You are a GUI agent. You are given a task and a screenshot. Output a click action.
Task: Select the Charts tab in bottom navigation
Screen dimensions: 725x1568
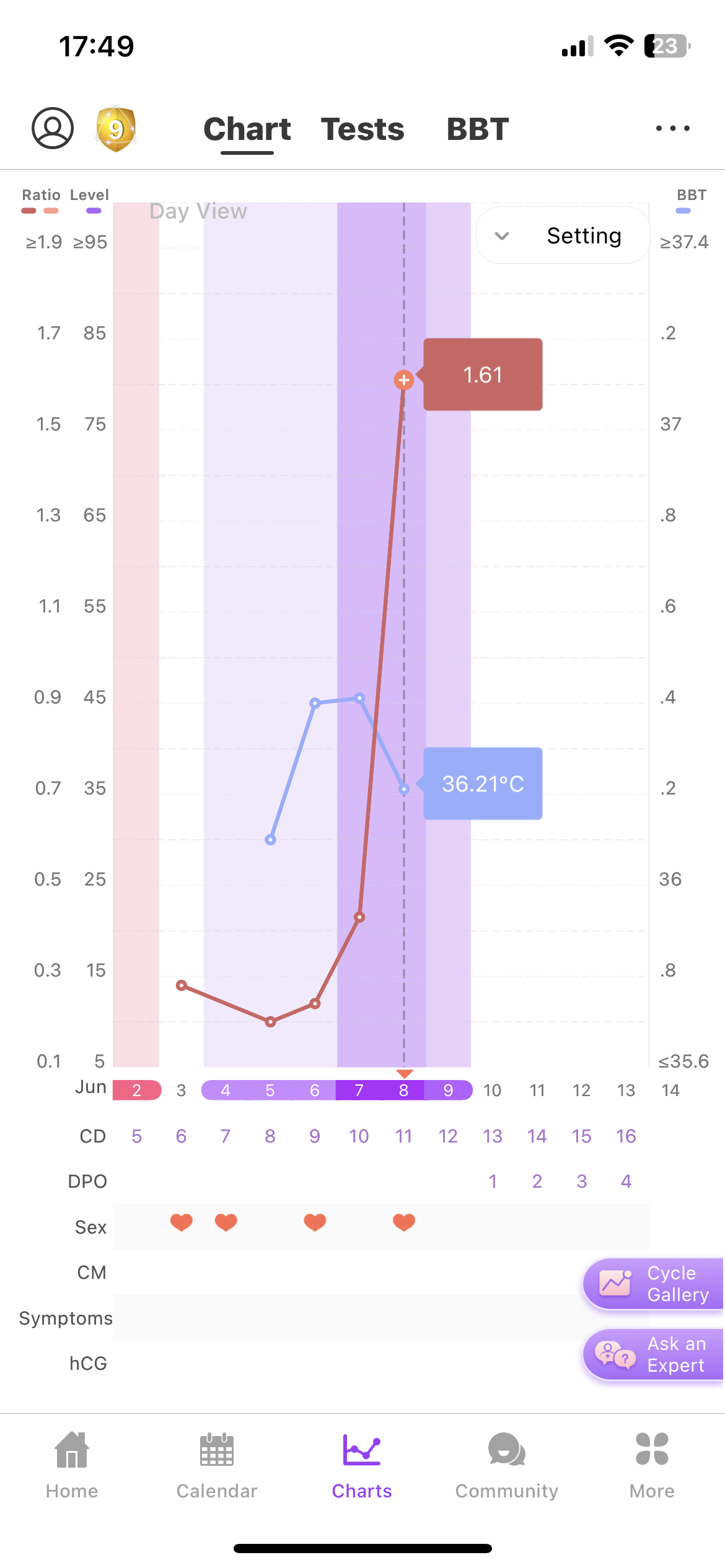tap(362, 1465)
